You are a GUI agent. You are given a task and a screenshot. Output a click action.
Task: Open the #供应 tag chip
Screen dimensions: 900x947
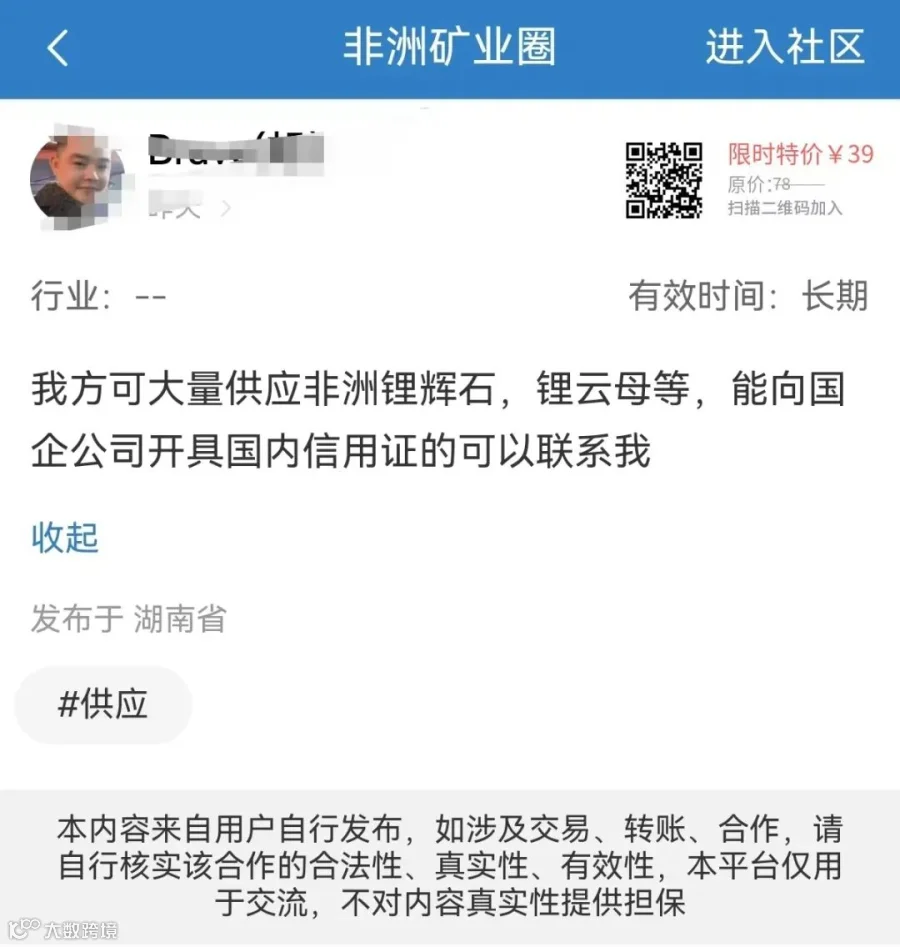click(103, 704)
